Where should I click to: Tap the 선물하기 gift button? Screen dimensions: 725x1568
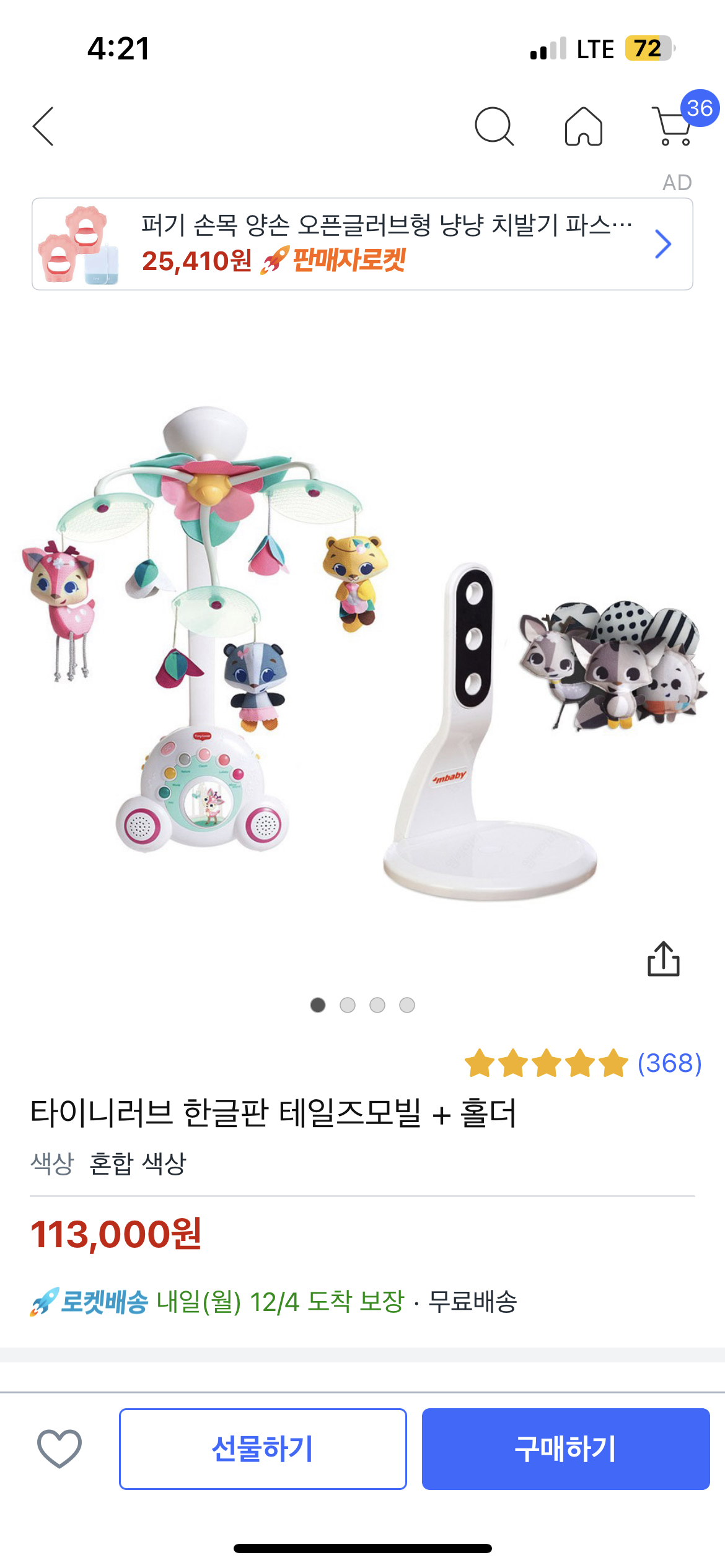tap(263, 1448)
